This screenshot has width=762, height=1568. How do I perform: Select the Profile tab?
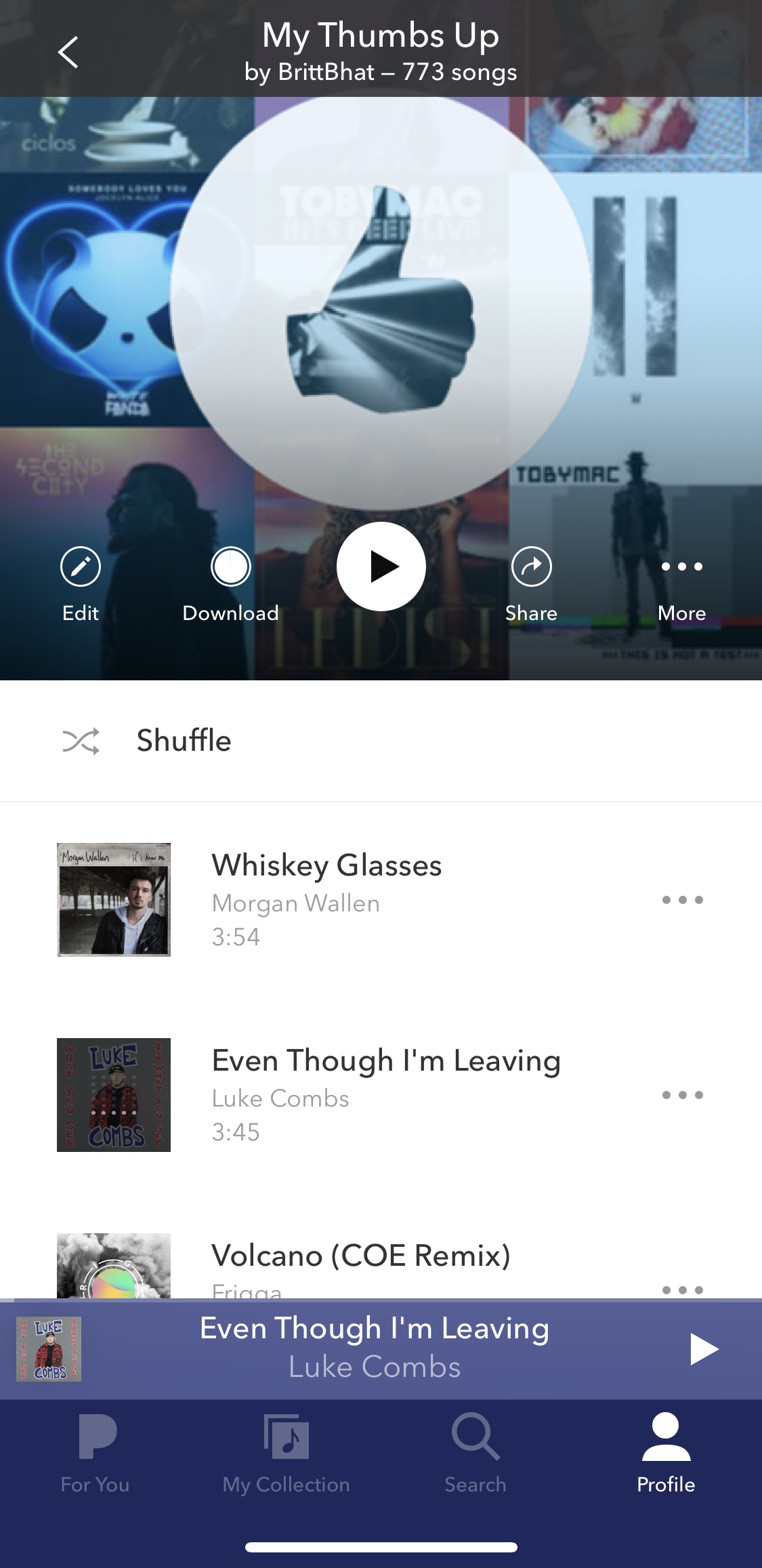point(666,1451)
